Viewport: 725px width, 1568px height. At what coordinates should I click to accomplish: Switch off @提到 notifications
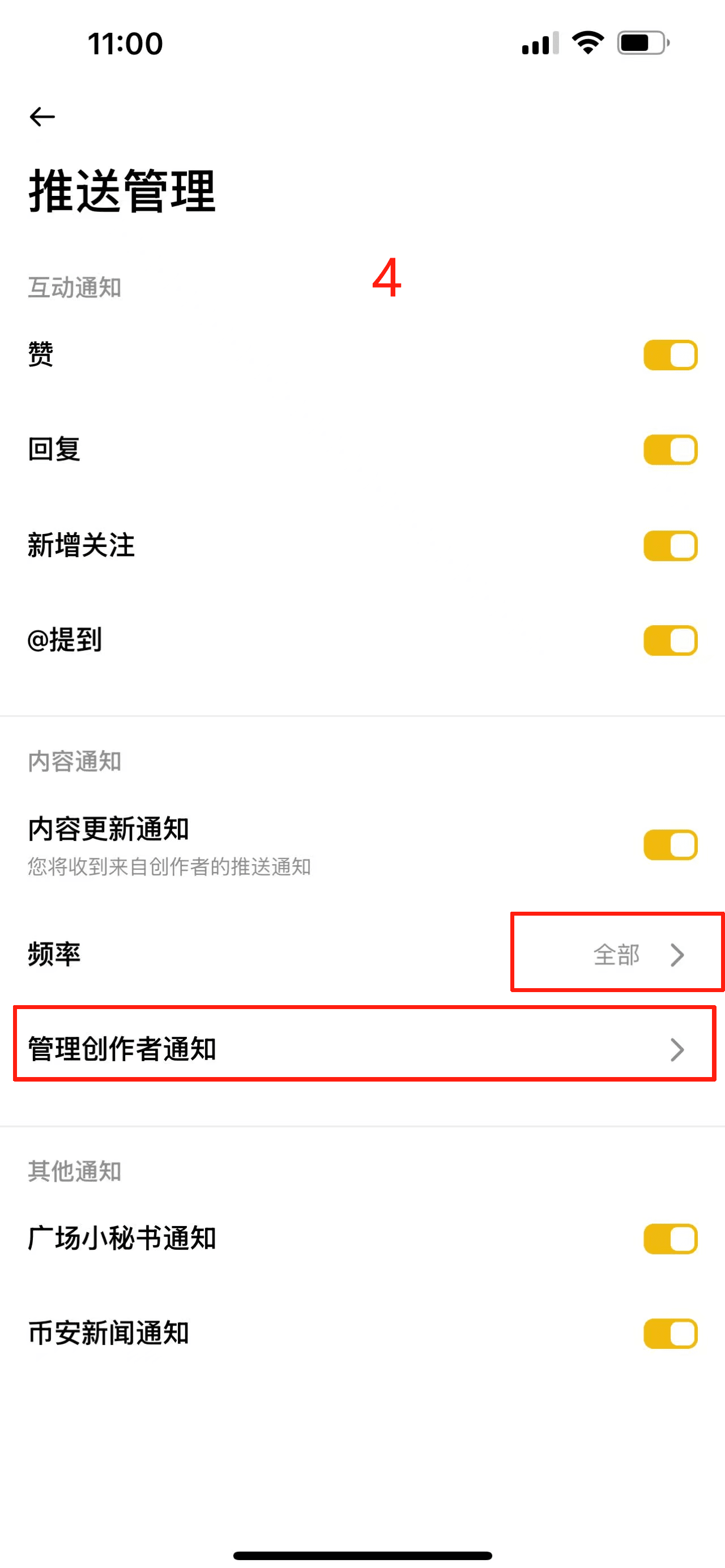pos(670,640)
